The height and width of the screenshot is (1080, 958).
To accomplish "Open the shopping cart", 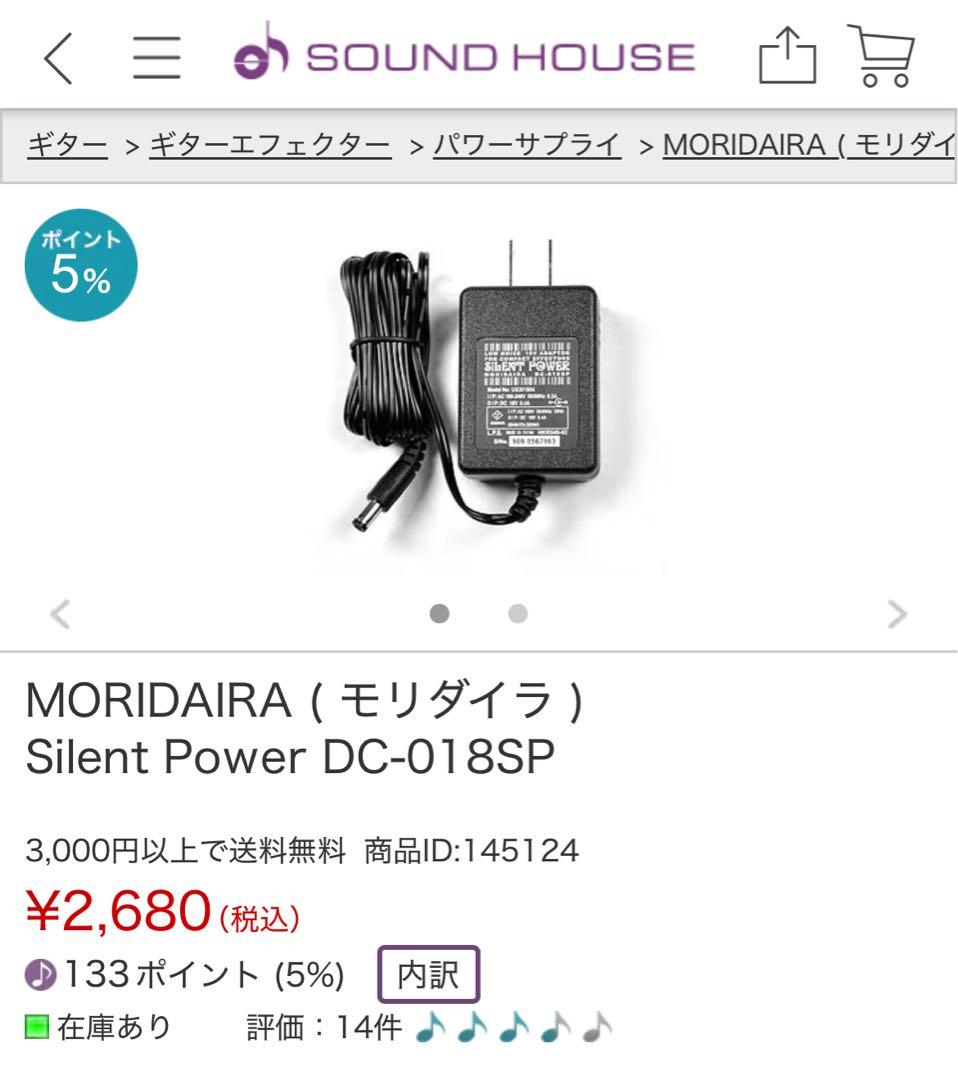I will point(882,56).
